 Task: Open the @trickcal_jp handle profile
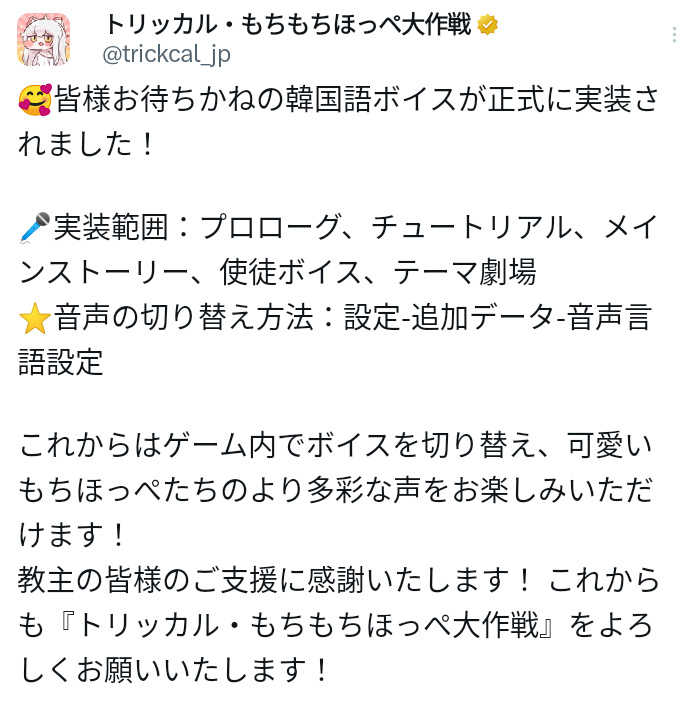(x=167, y=55)
